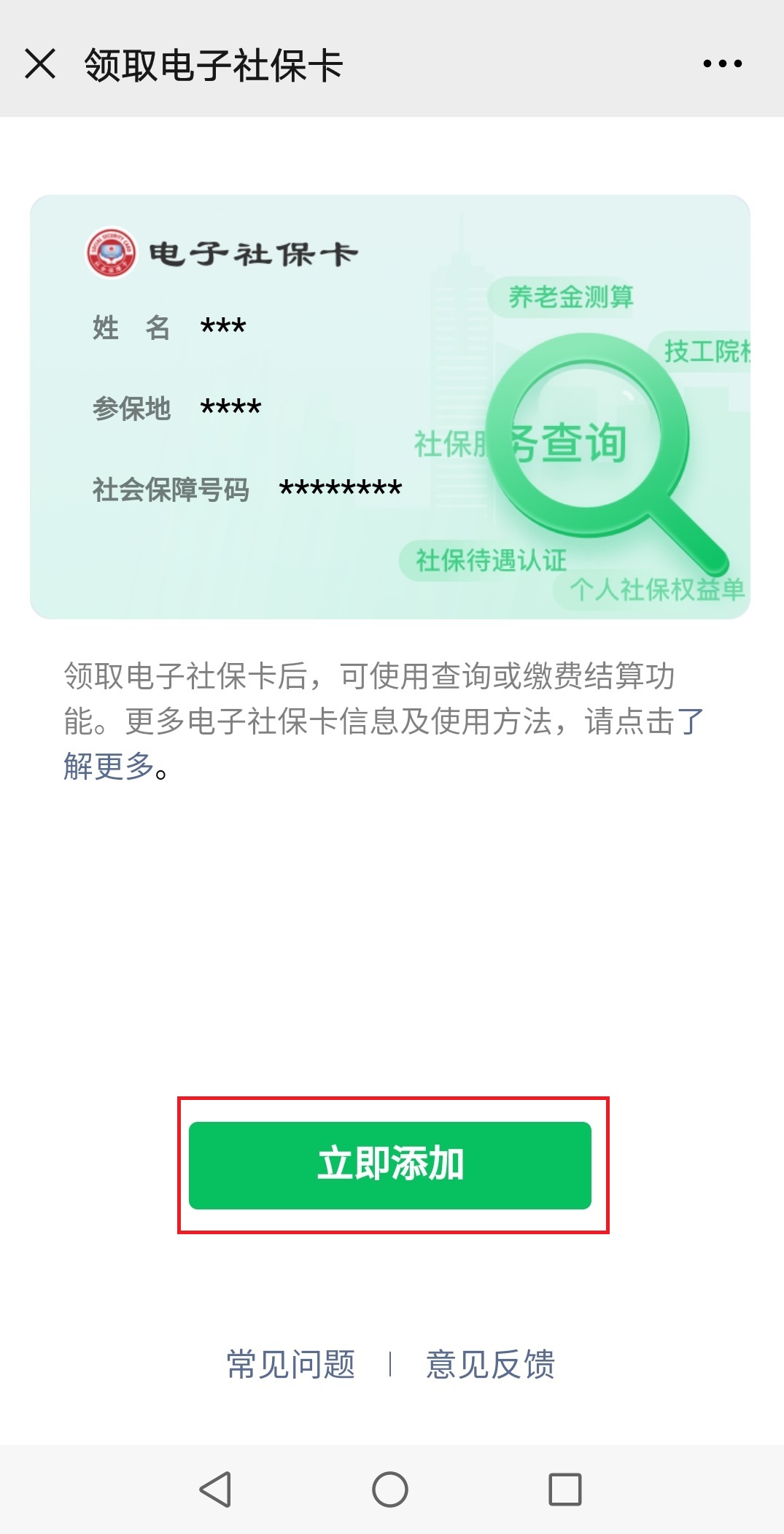
Task: Close the 领取电子社保卡 page
Action: click(40, 64)
